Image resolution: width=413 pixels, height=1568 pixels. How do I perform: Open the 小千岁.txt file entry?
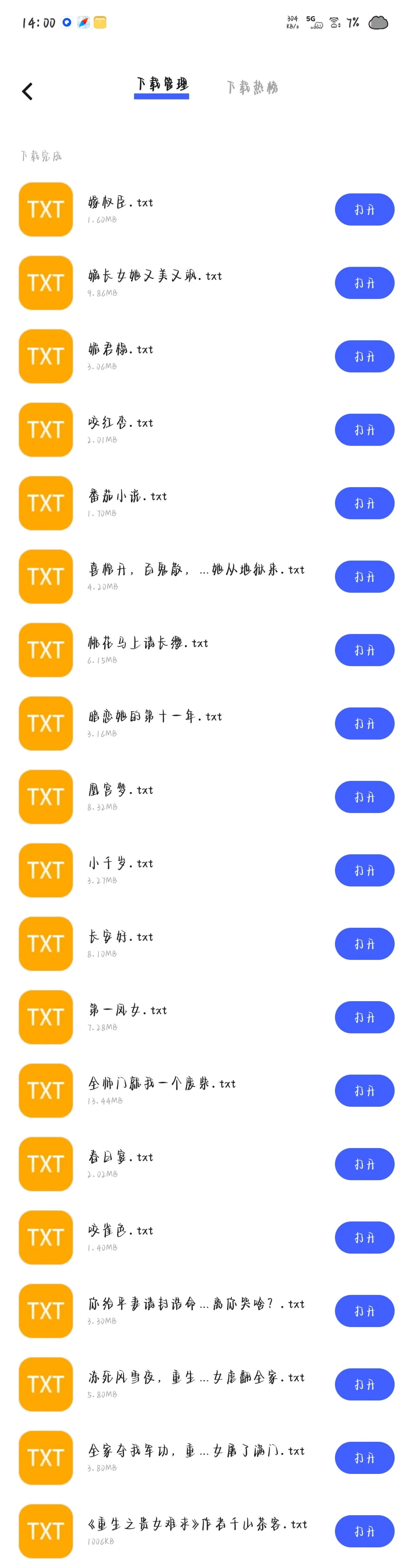click(x=207, y=870)
